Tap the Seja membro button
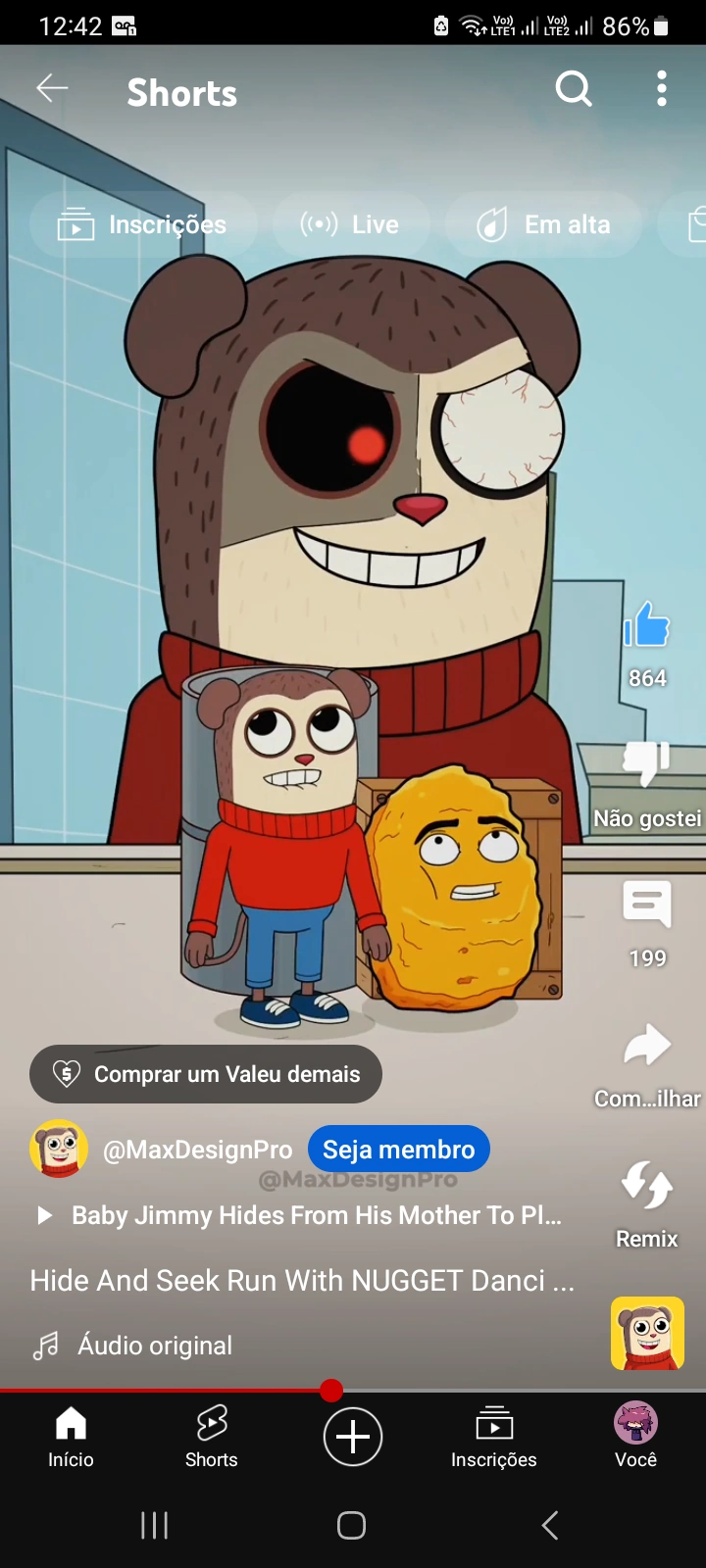Image resolution: width=706 pixels, height=1568 pixels. coord(398,1150)
